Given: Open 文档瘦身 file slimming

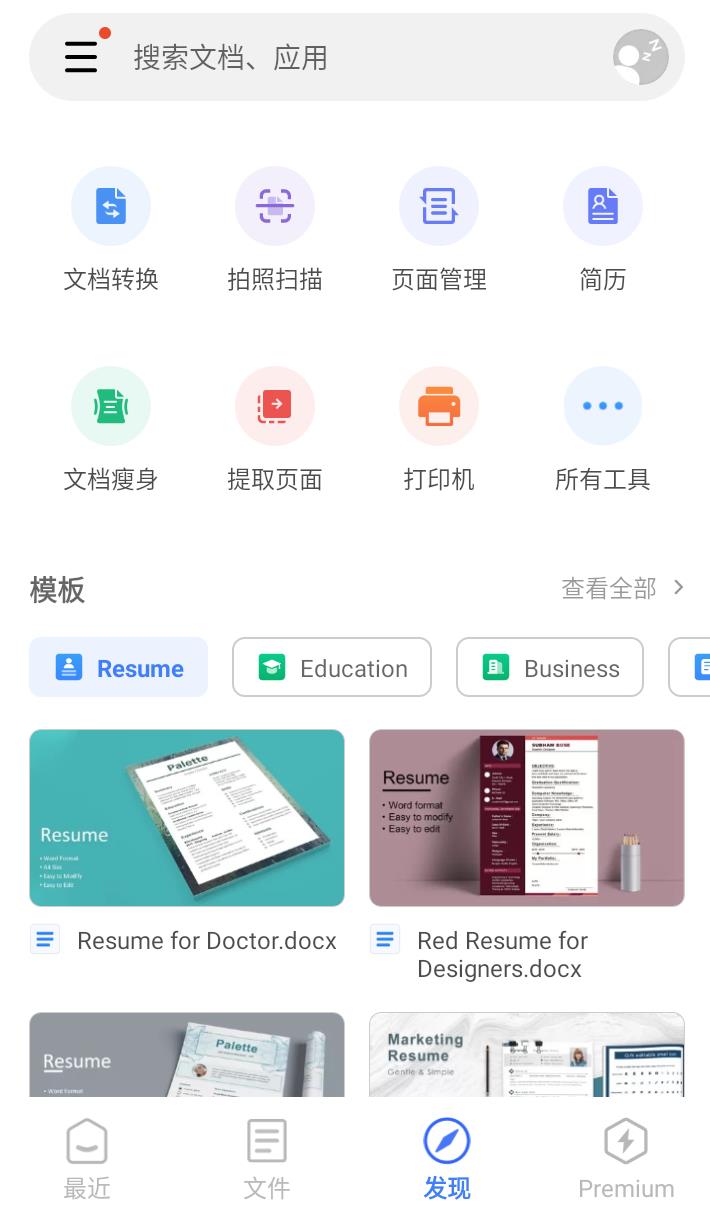Looking at the screenshot, I should [111, 428].
